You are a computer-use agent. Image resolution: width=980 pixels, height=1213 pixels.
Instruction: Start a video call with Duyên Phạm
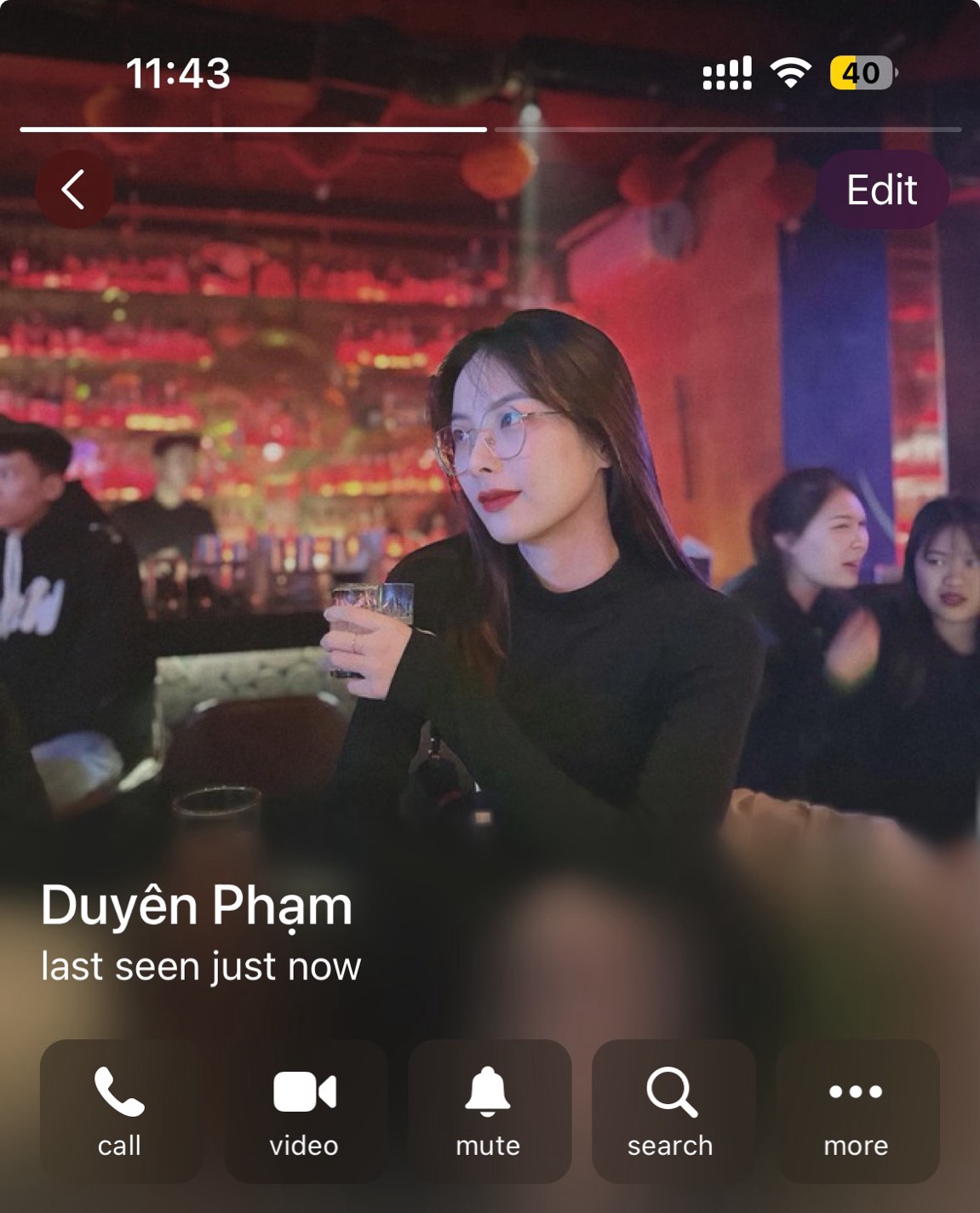(x=305, y=1110)
